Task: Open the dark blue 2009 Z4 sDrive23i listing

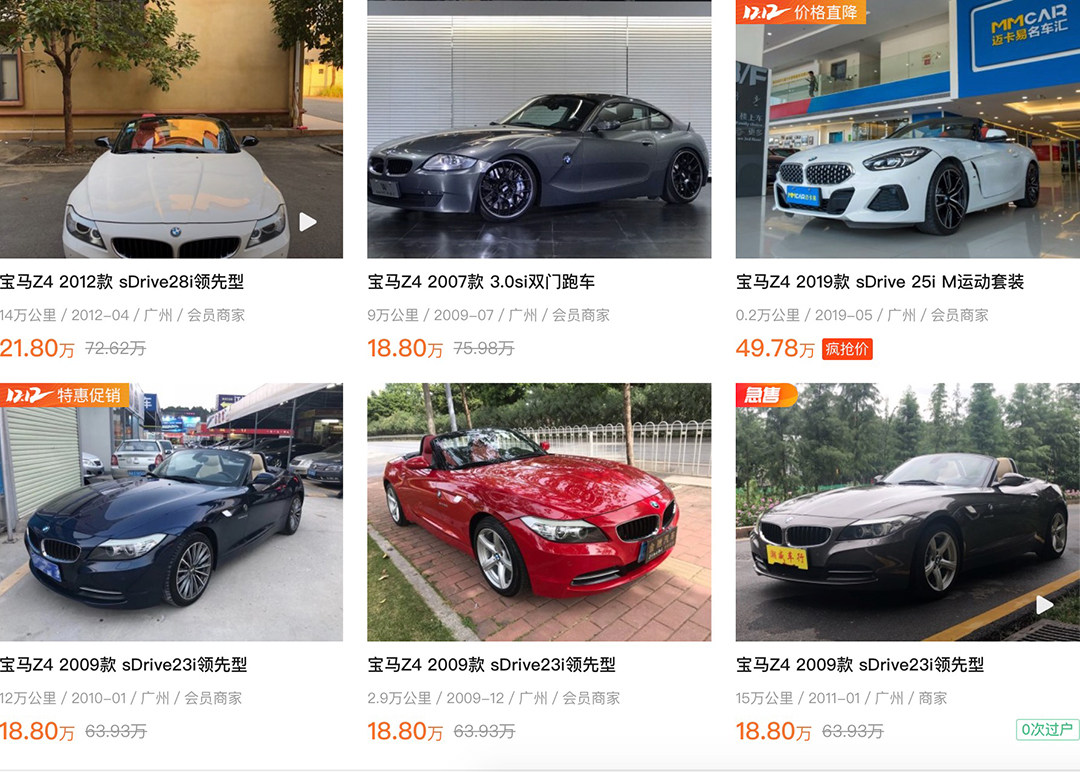Action: (170, 512)
